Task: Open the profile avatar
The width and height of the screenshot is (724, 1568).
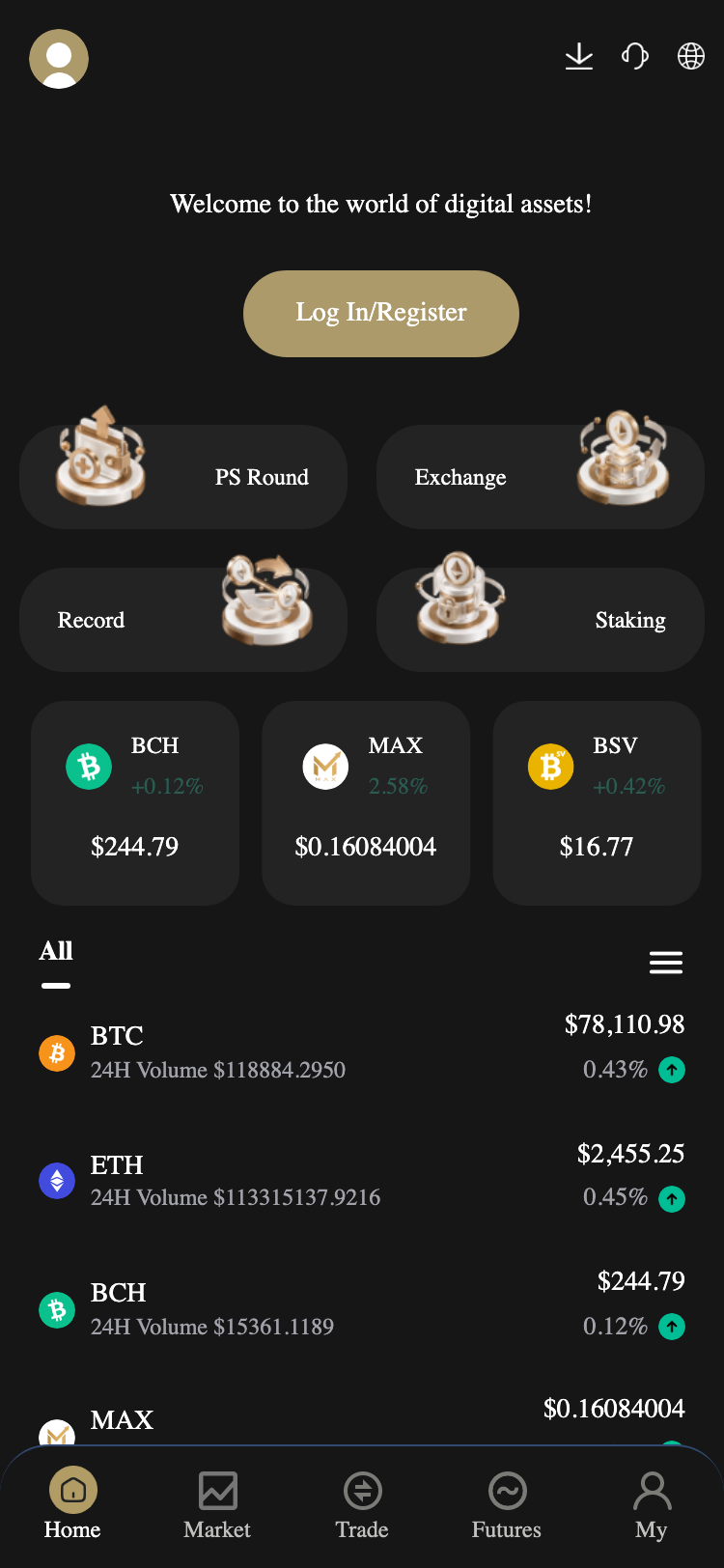Action: pos(59,58)
